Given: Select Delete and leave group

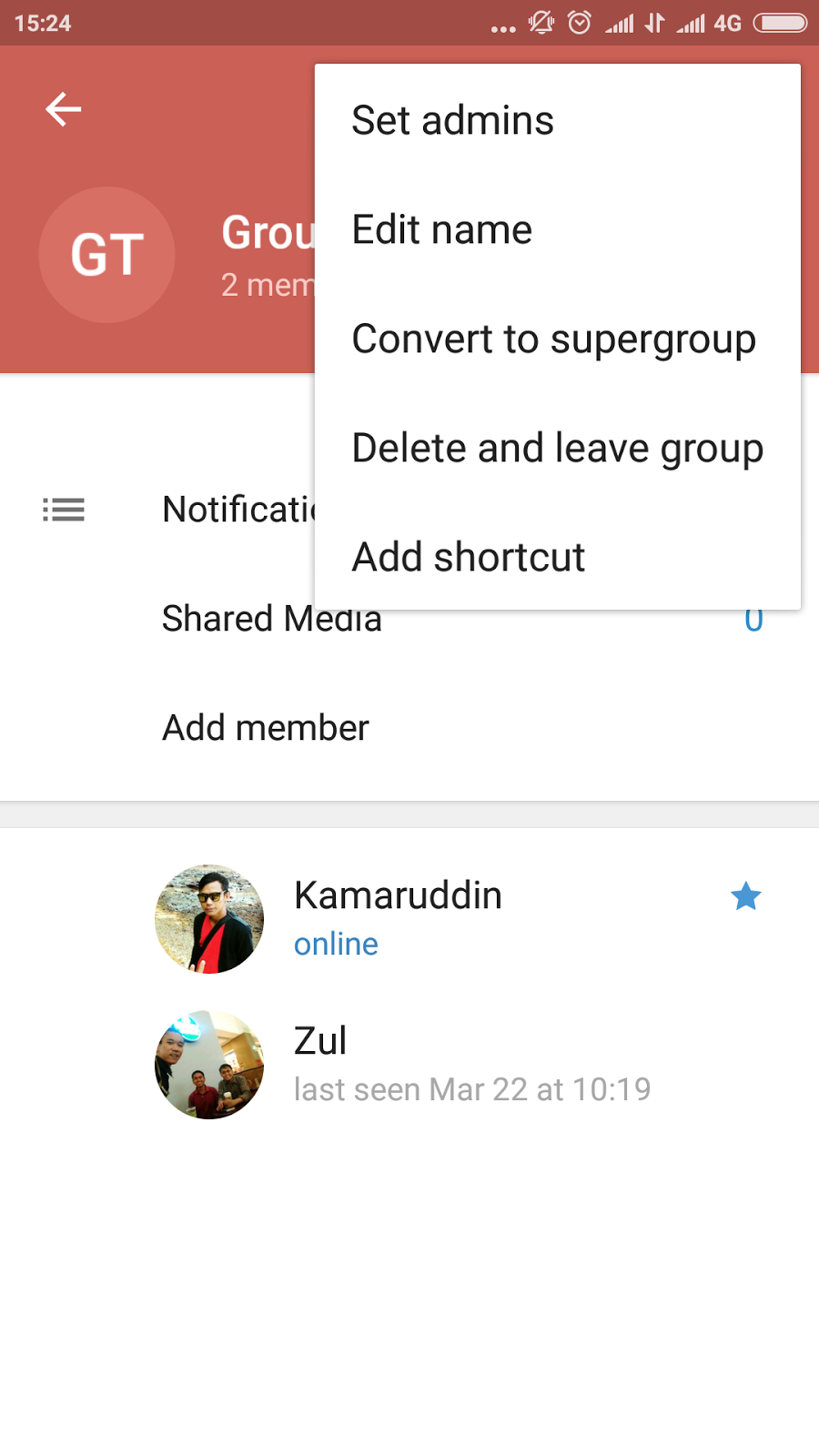Looking at the screenshot, I should [x=557, y=448].
